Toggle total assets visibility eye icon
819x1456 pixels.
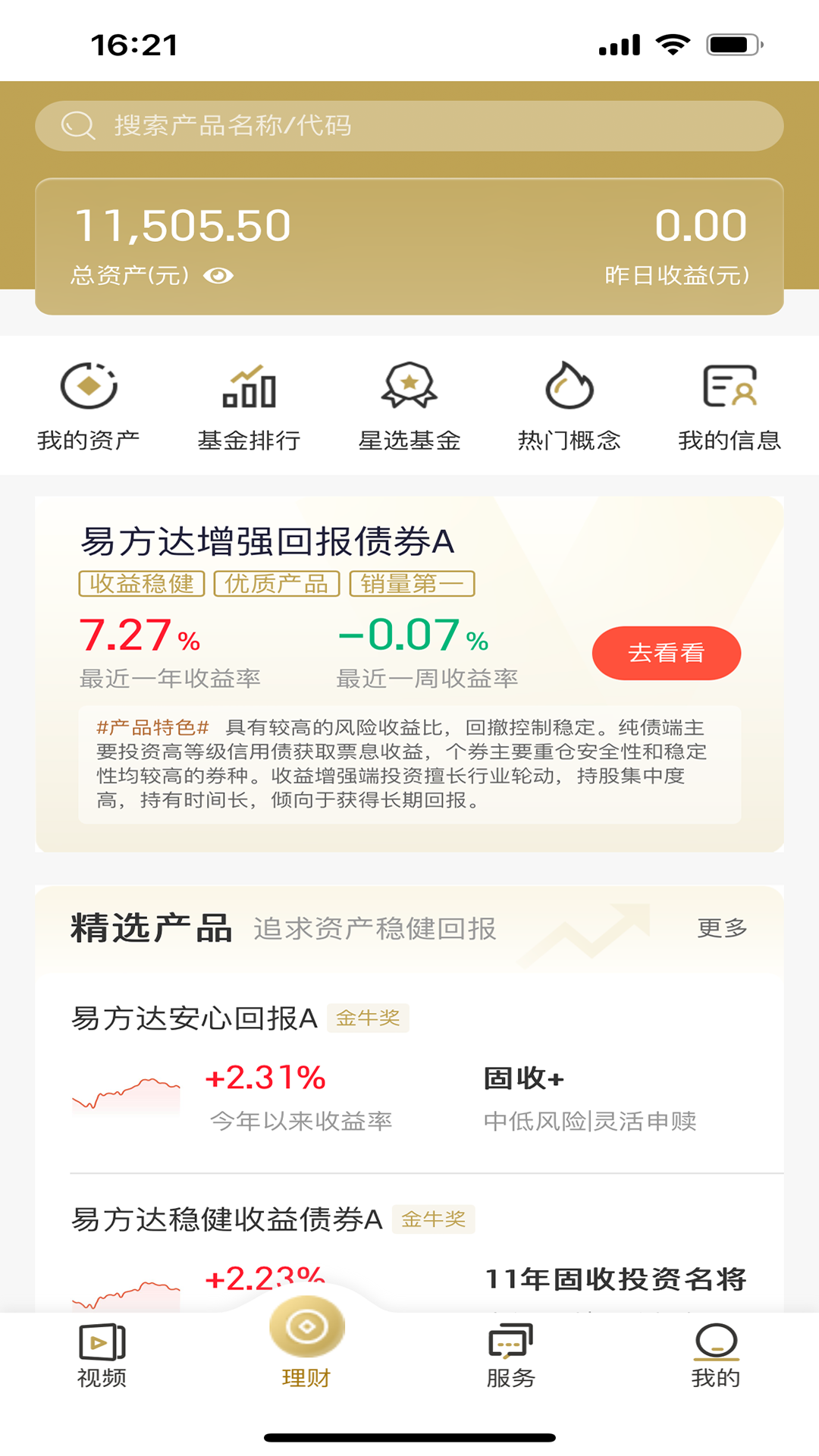[218, 275]
